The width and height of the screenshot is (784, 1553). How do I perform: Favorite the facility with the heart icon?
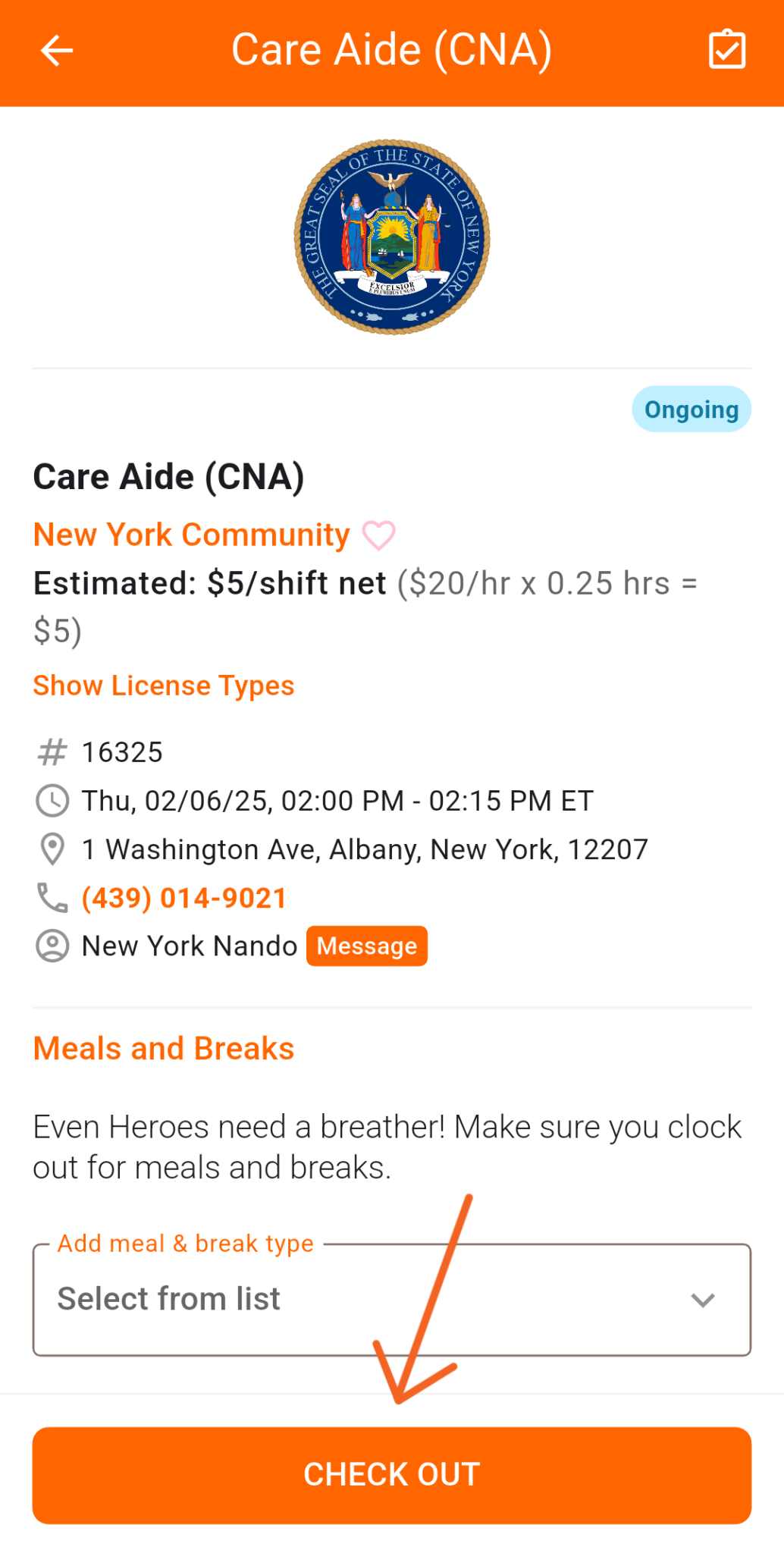[x=379, y=535]
